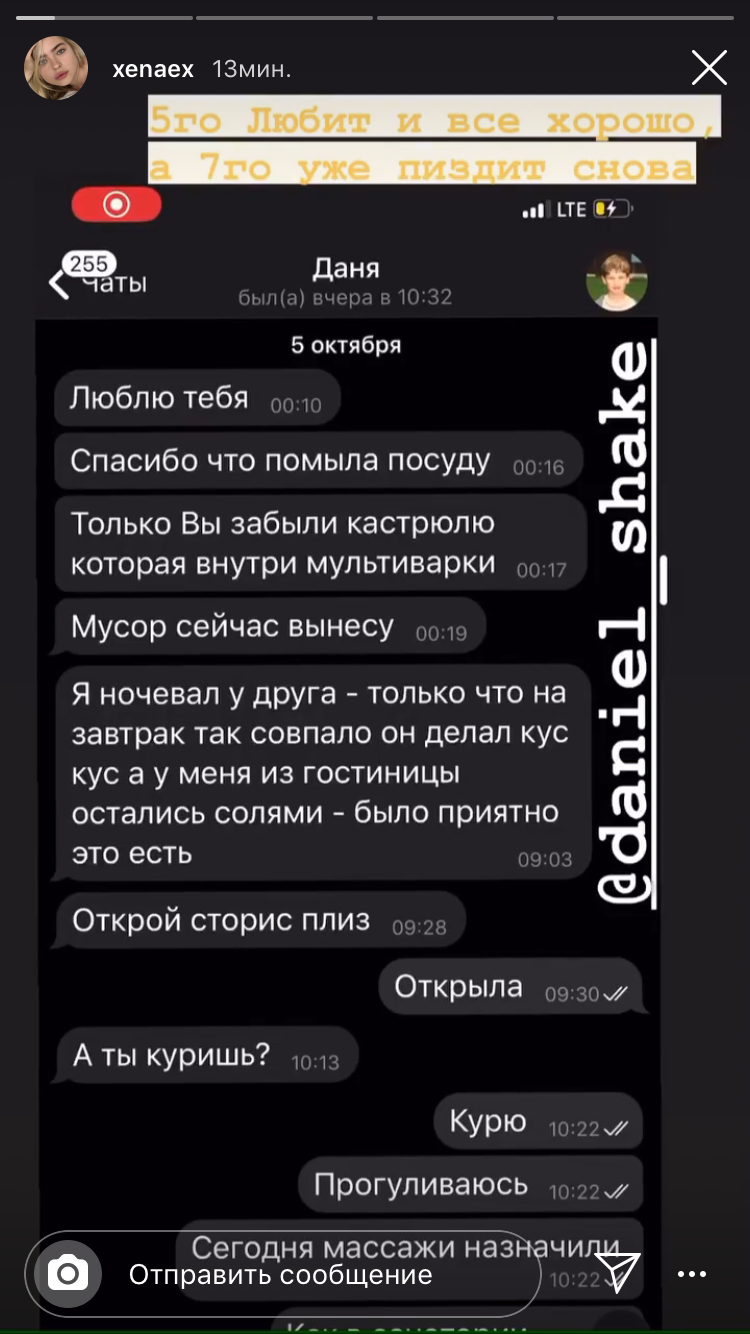750x1334 pixels.
Task: Close the story viewer
Action: point(709,69)
